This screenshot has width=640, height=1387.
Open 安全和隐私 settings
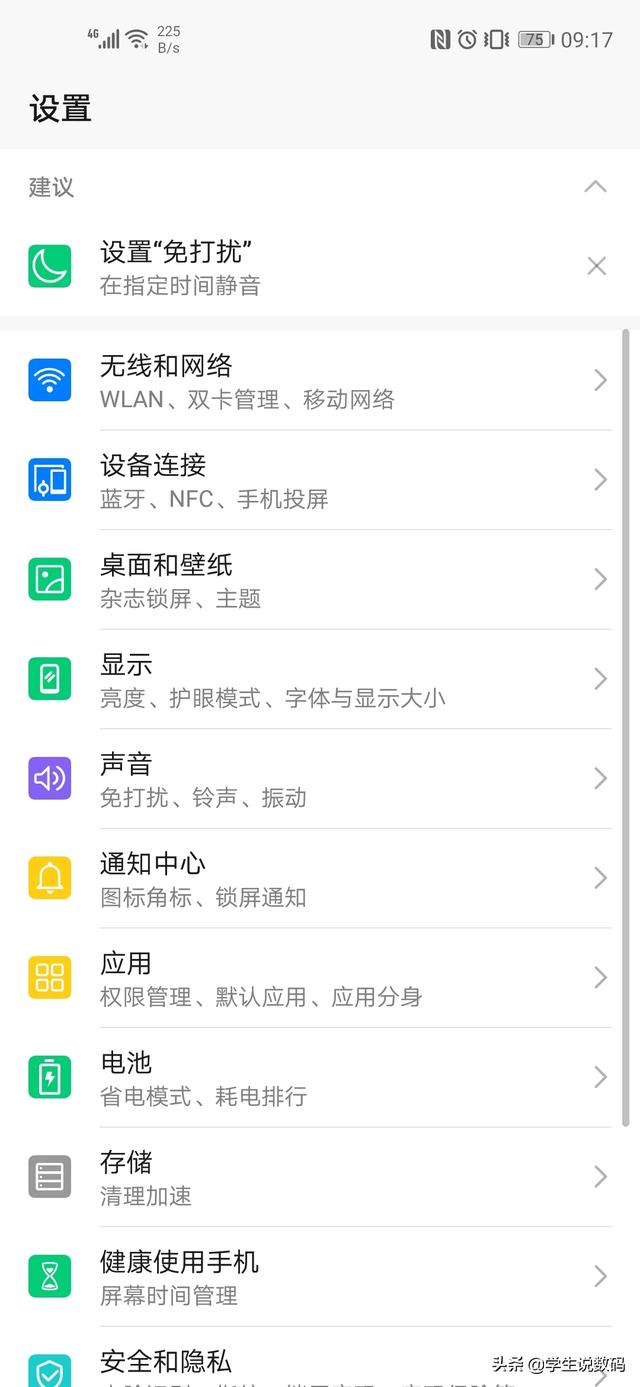point(320,1357)
